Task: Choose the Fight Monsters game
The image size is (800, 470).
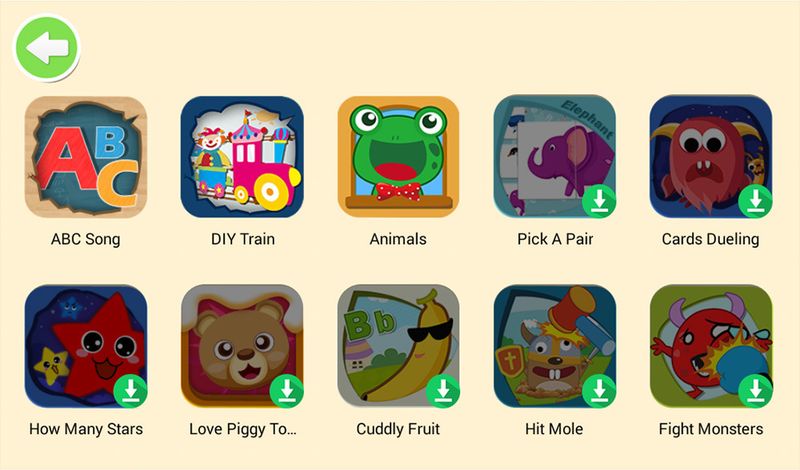Action: point(711,346)
